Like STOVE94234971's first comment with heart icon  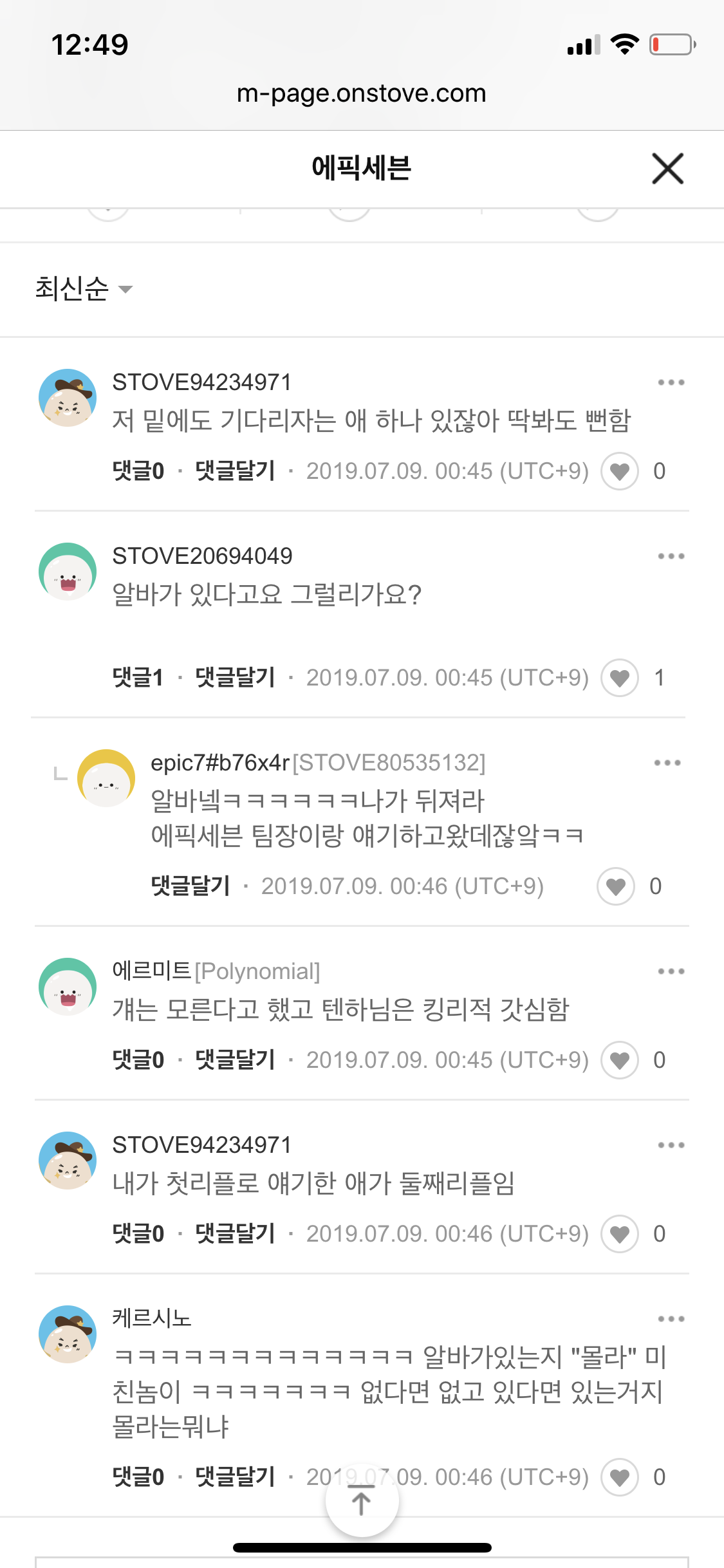(x=619, y=471)
